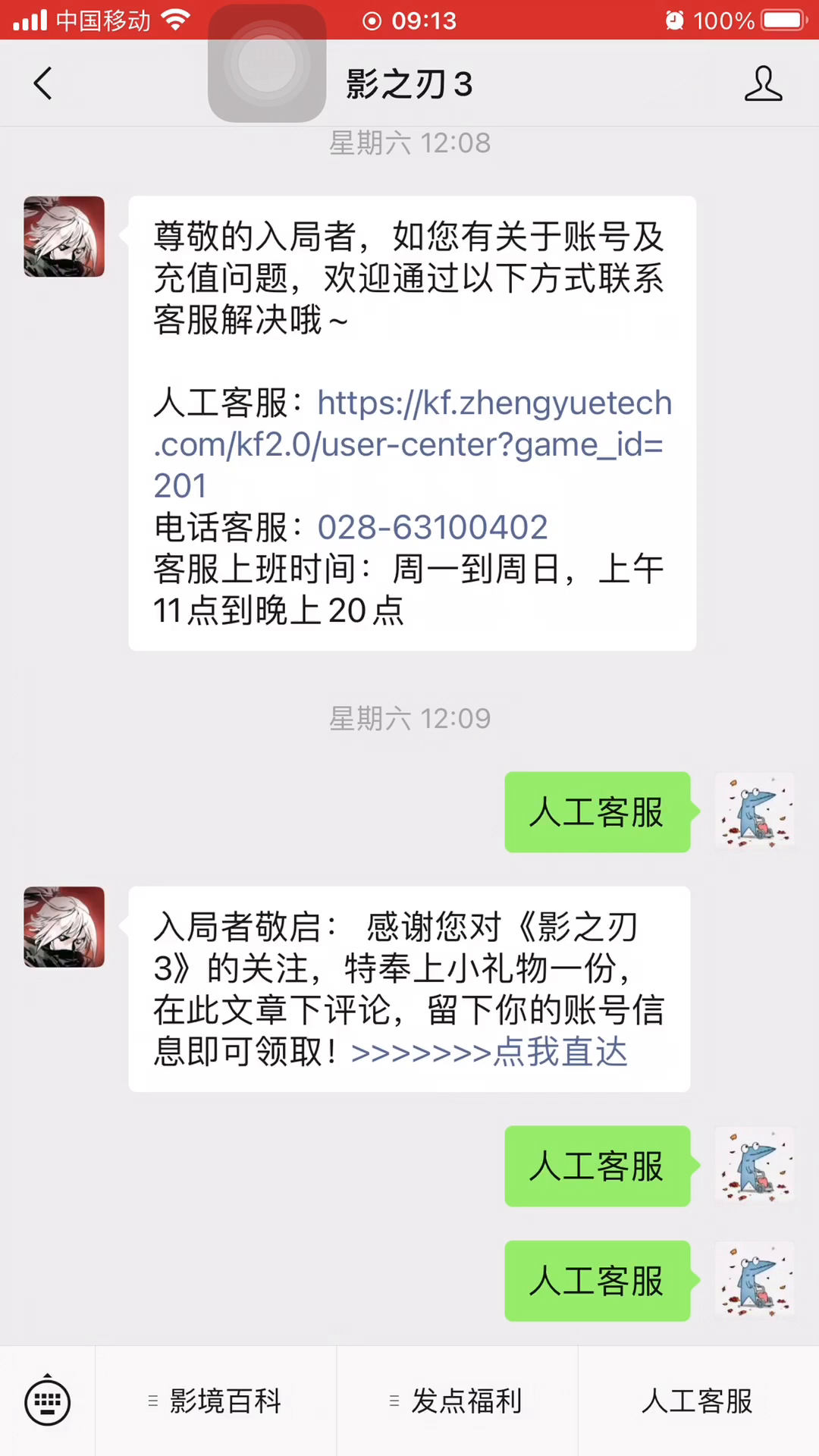Call the 028-63100402 phone support number

point(432,528)
